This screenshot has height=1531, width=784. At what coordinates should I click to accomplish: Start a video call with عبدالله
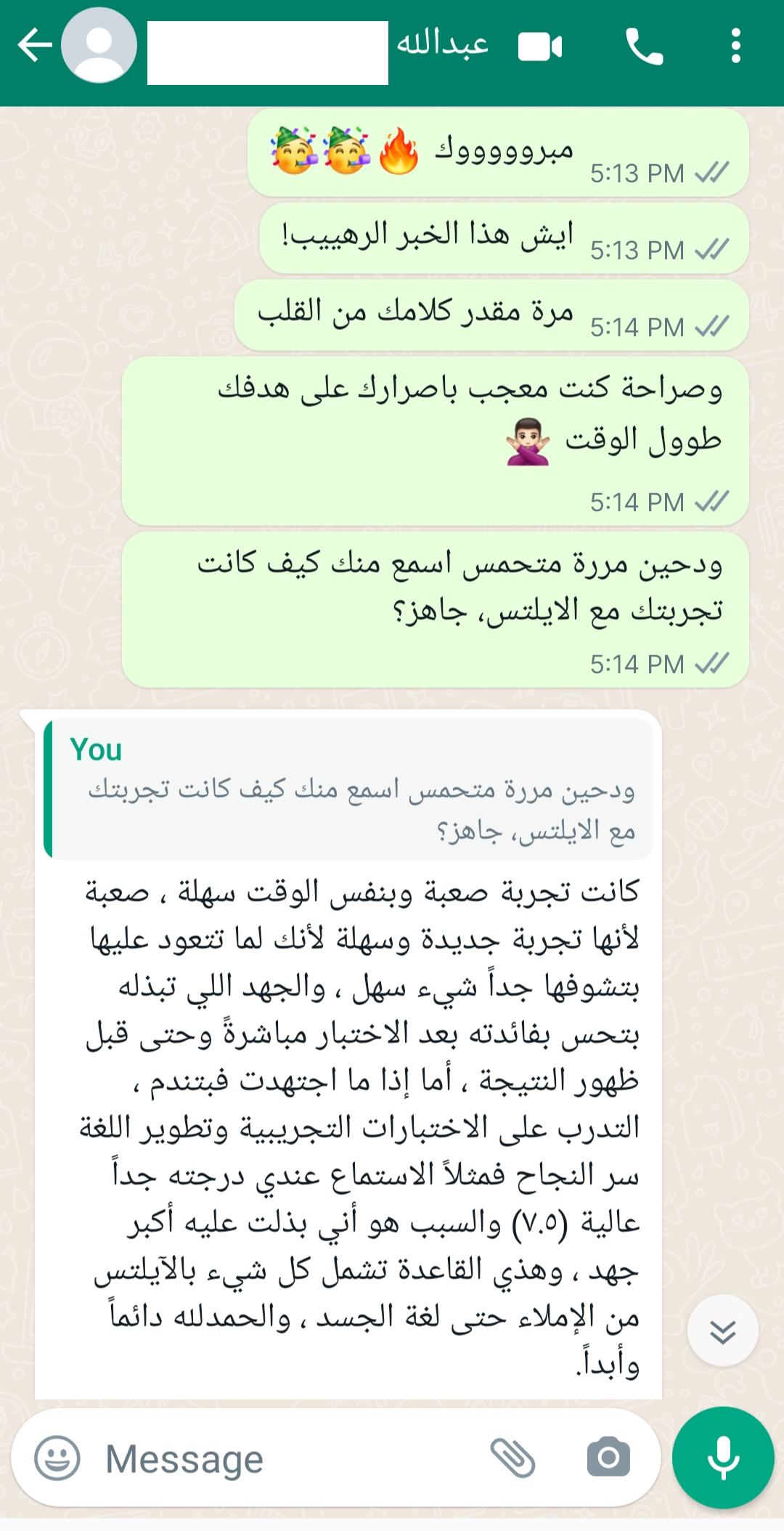pyautogui.click(x=540, y=46)
